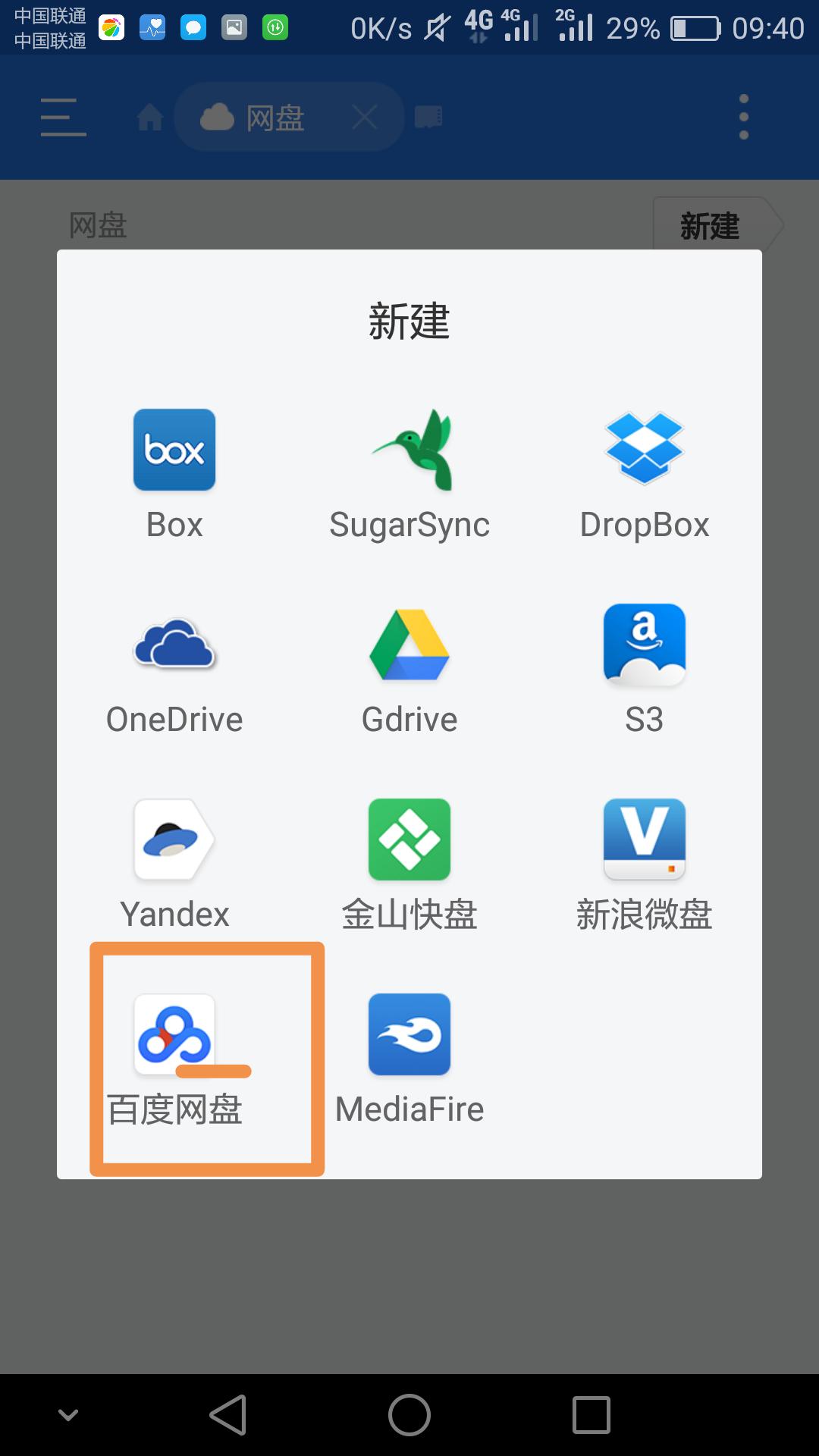819x1456 pixels.
Task: Select the Gdrive icon
Action: point(409,645)
